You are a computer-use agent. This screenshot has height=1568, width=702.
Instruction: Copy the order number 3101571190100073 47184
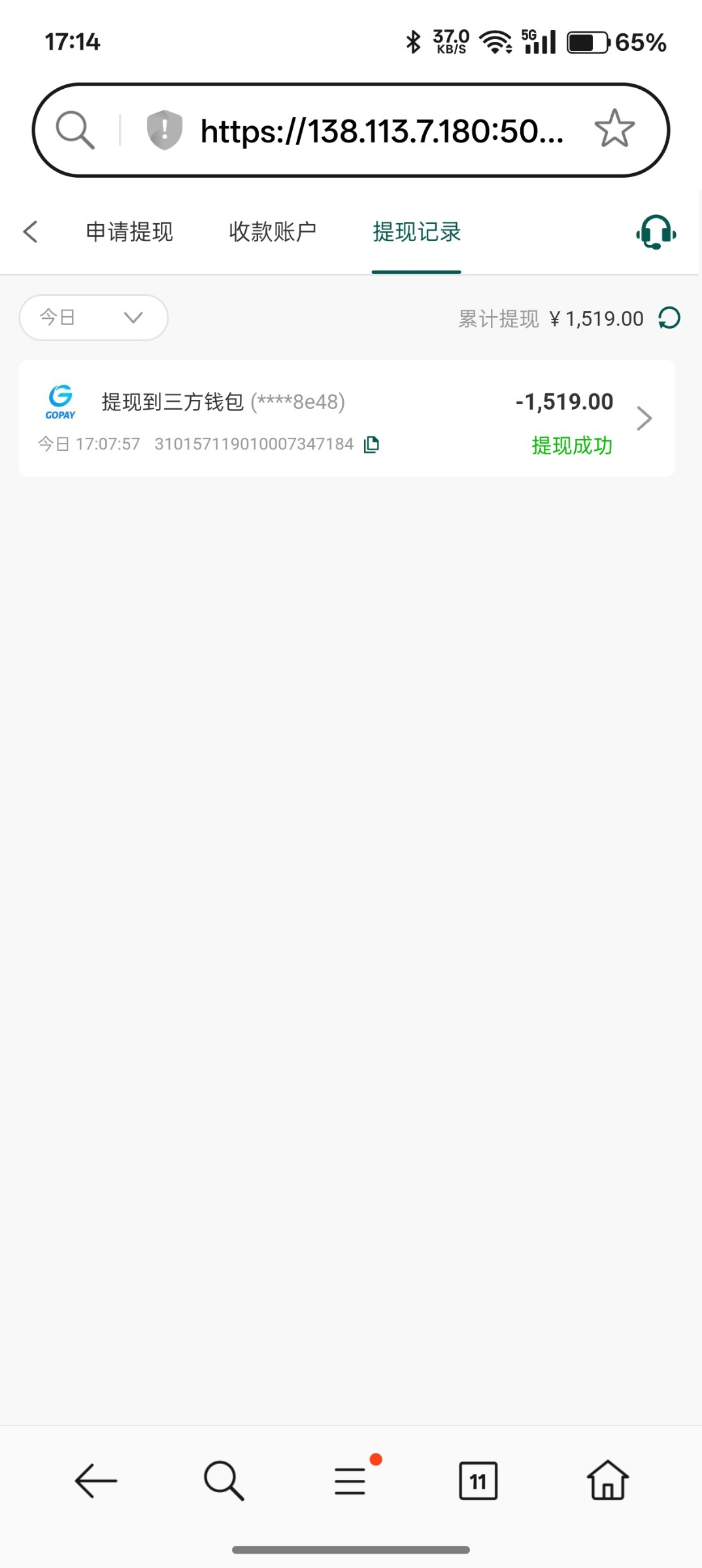tap(371, 444)
